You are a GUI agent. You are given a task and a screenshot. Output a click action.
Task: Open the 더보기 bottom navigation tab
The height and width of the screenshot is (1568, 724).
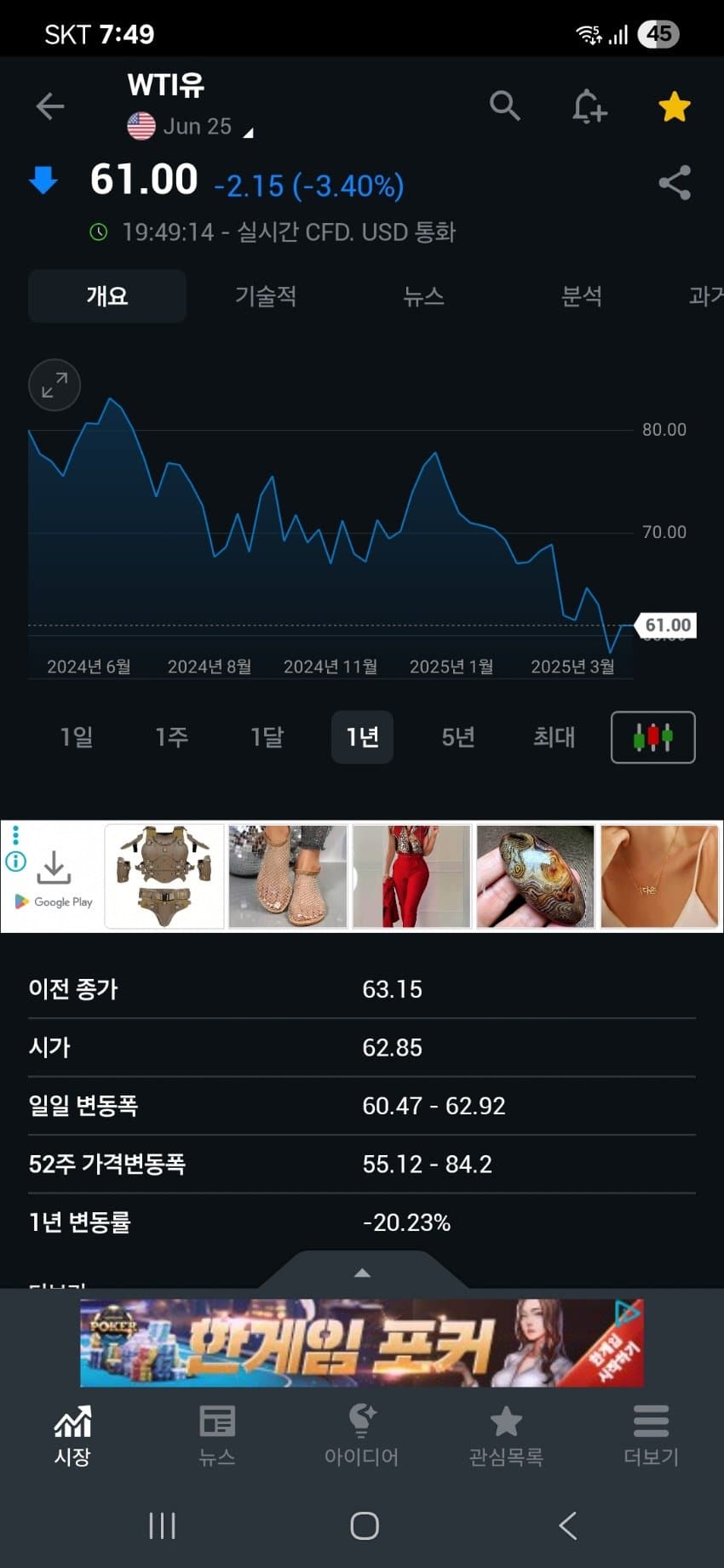[651, 1436]
